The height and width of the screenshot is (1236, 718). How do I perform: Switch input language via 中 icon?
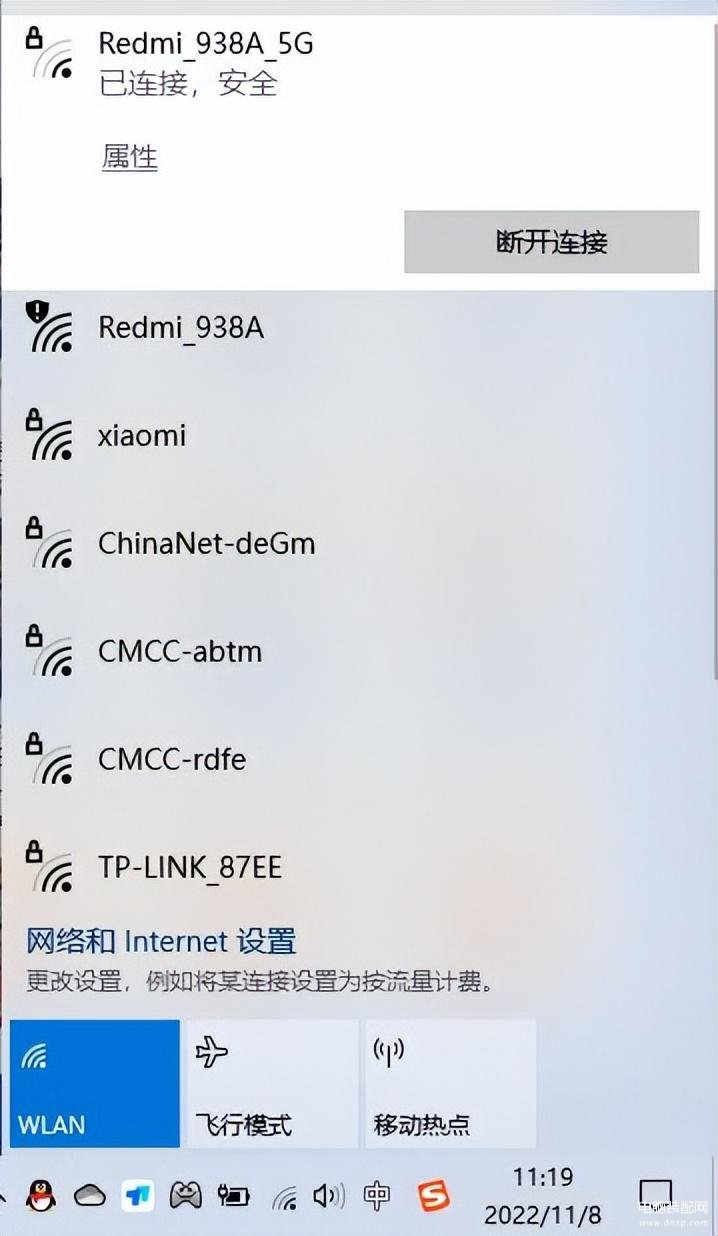coord(377,1195)
